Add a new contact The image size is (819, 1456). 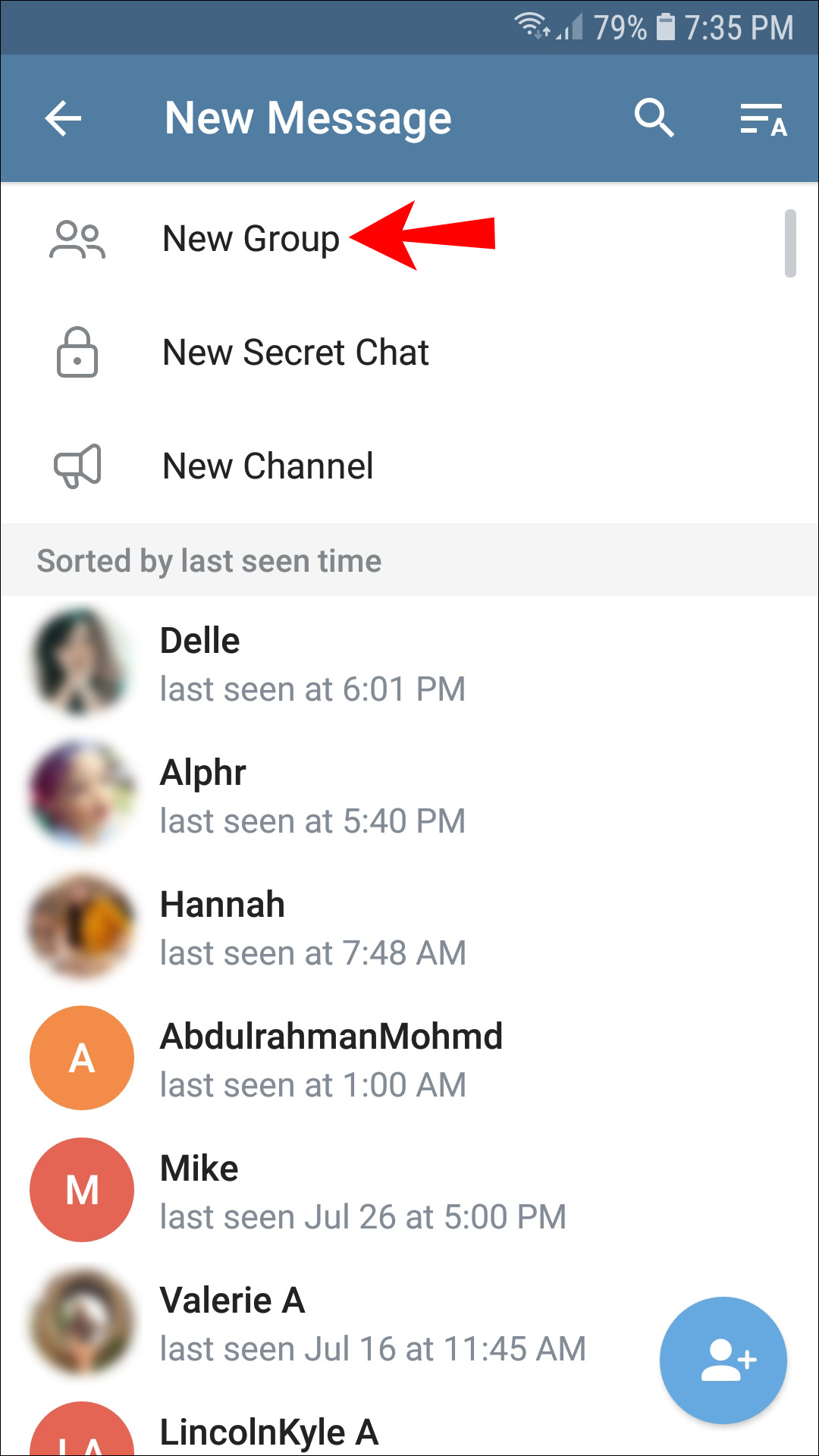[723, 1360]
